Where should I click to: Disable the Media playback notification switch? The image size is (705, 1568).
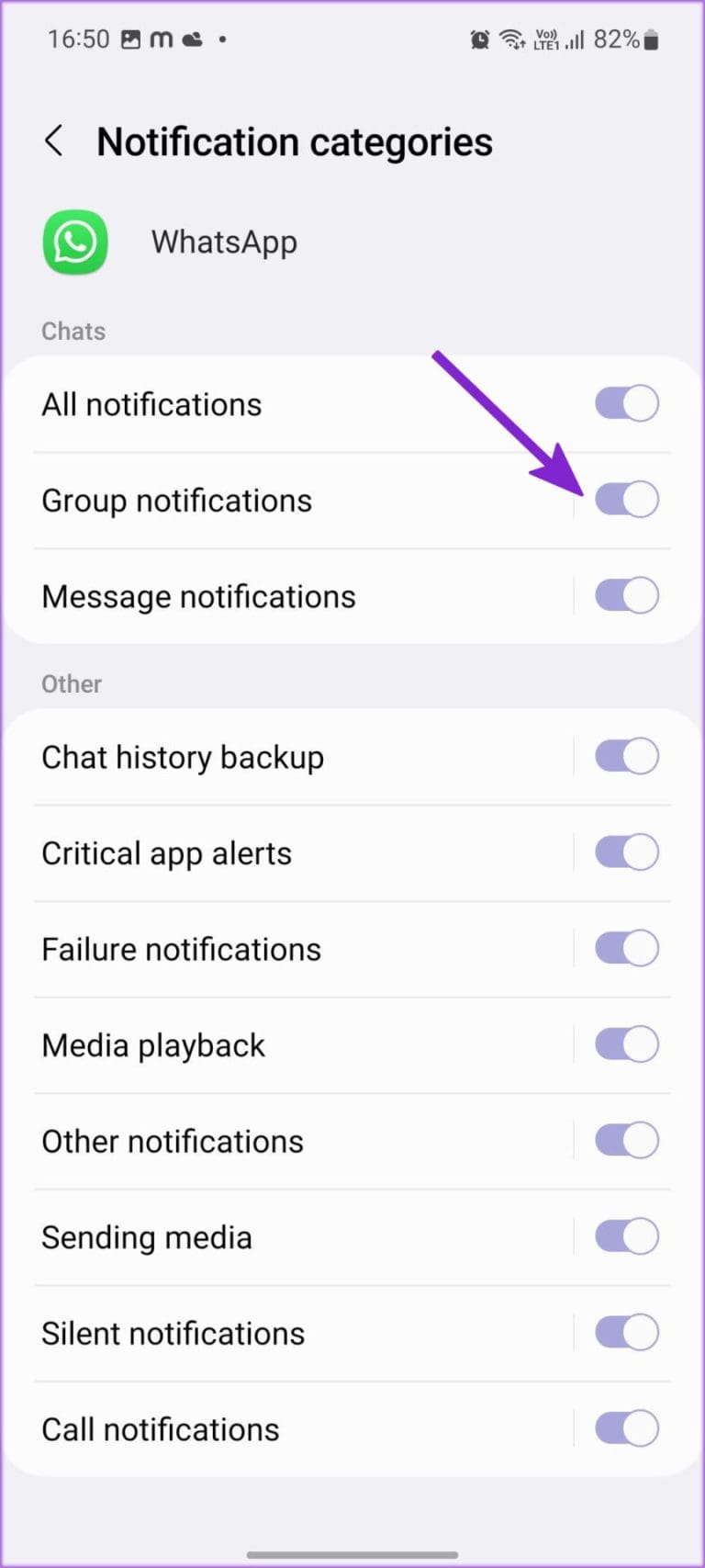(626, 1044)
